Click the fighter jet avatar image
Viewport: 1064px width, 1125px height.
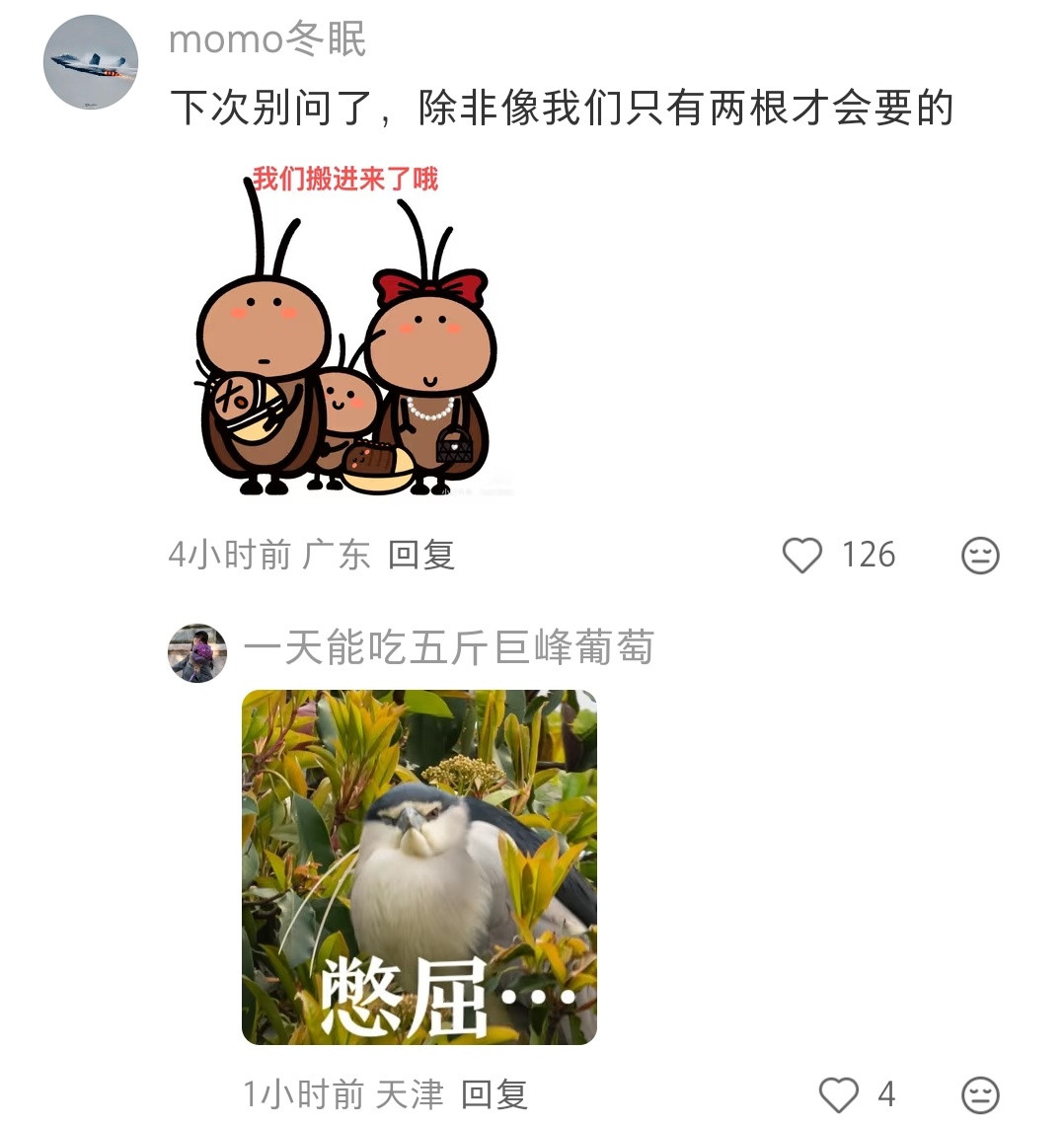coord(90,61)
